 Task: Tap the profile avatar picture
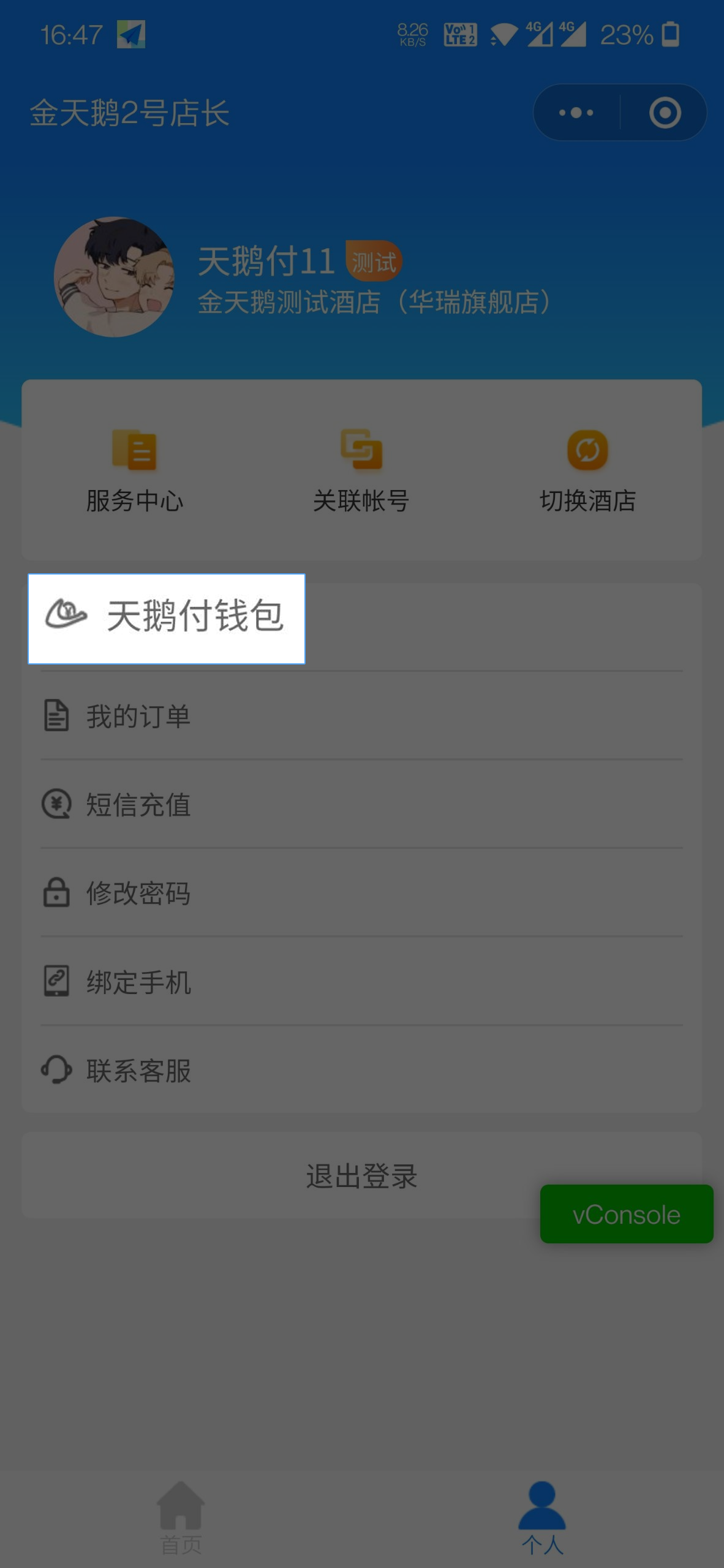(114, 277)
